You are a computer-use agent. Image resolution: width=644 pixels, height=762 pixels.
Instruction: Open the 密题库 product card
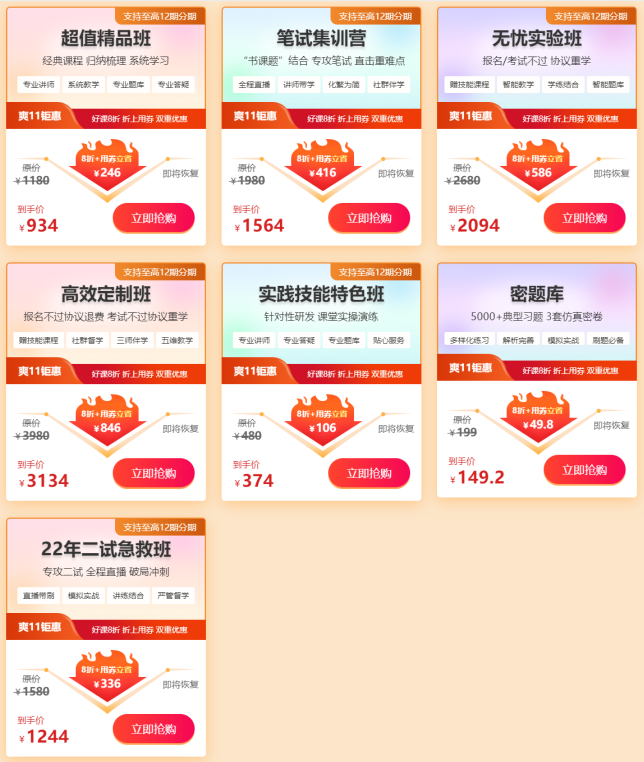point(537,294)
